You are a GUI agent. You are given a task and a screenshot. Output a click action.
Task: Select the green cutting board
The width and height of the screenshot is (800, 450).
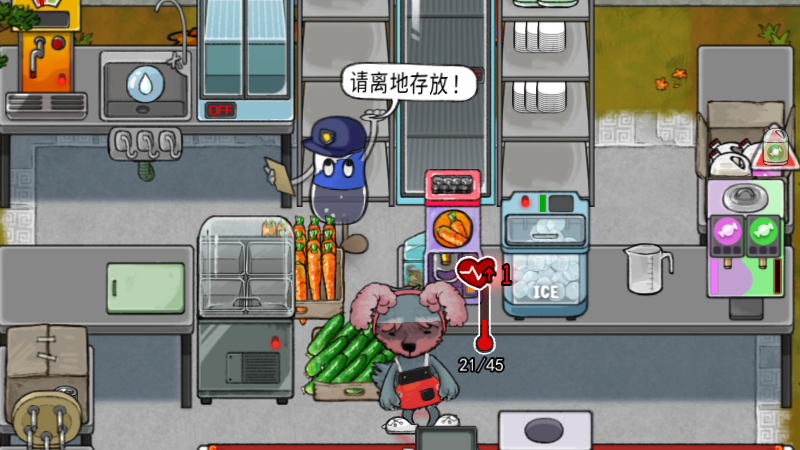coord(146,288)
